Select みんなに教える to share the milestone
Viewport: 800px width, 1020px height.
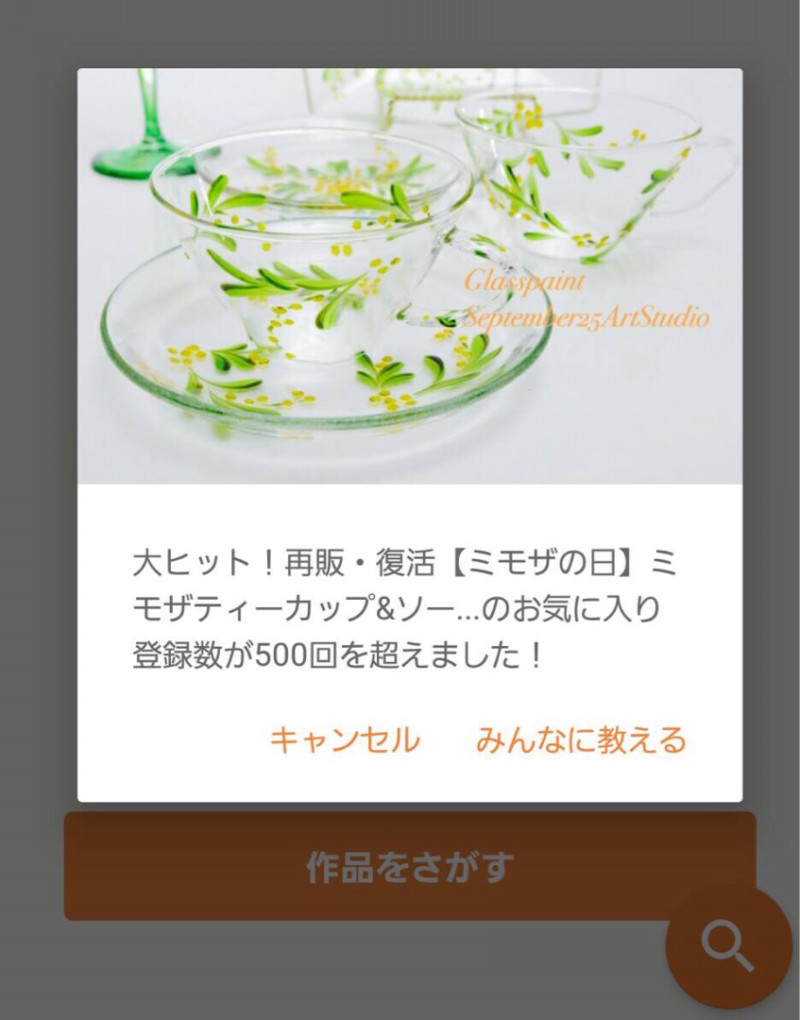click(581, 740)
